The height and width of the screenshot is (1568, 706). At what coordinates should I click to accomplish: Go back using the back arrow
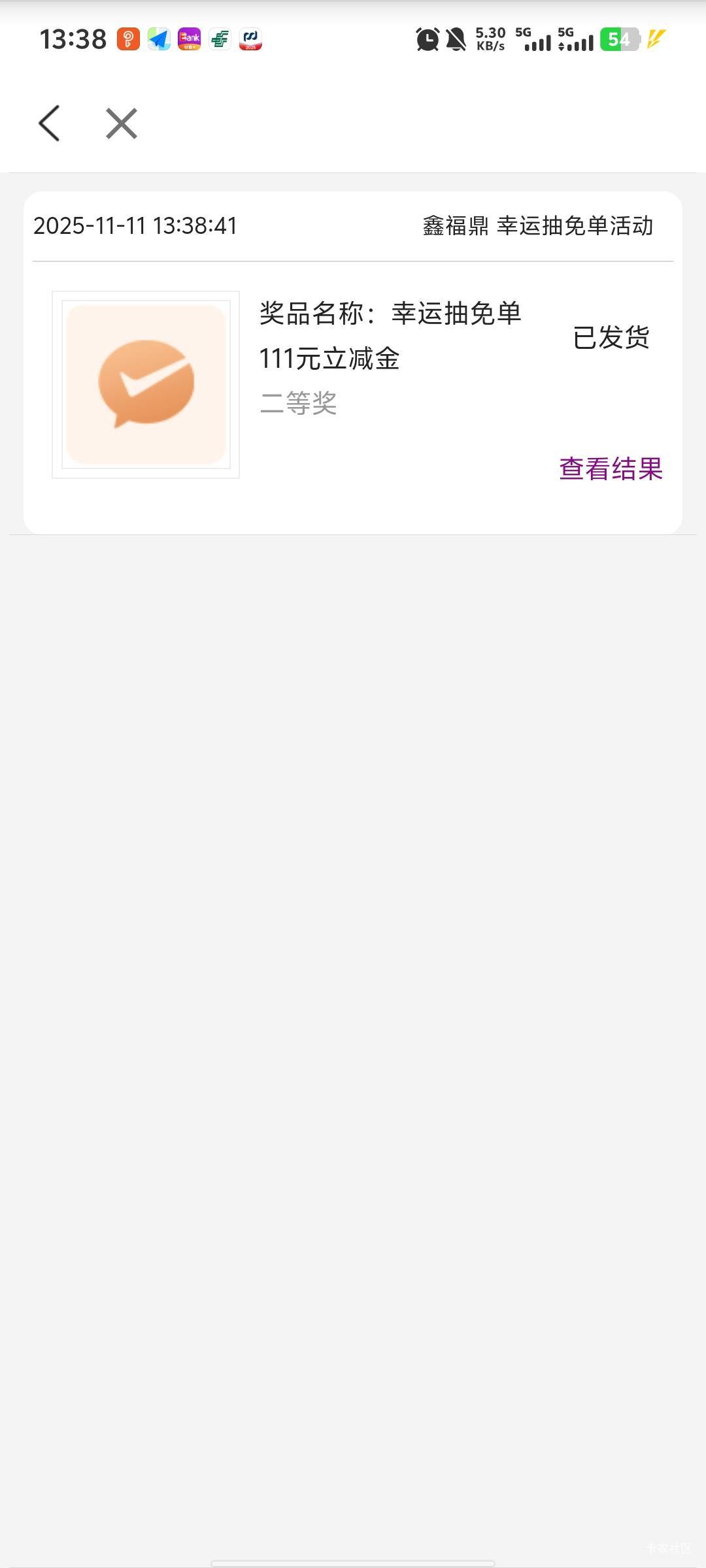point(49,123)
